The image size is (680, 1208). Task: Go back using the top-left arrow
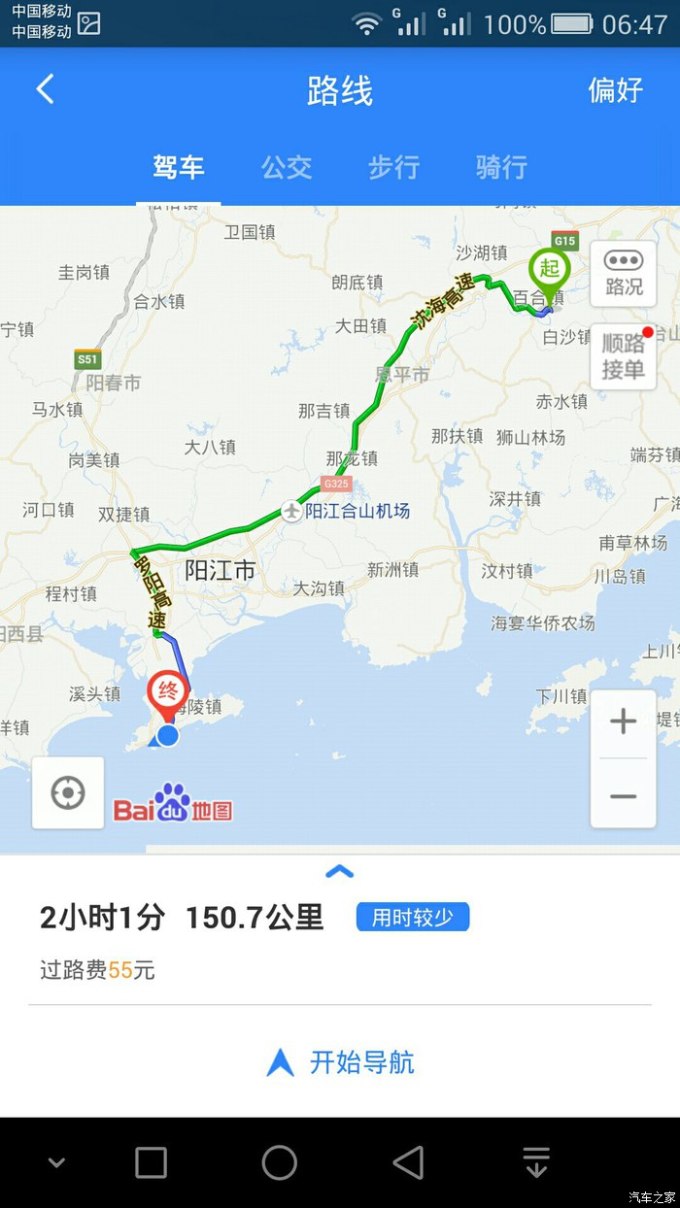point(45,90)
